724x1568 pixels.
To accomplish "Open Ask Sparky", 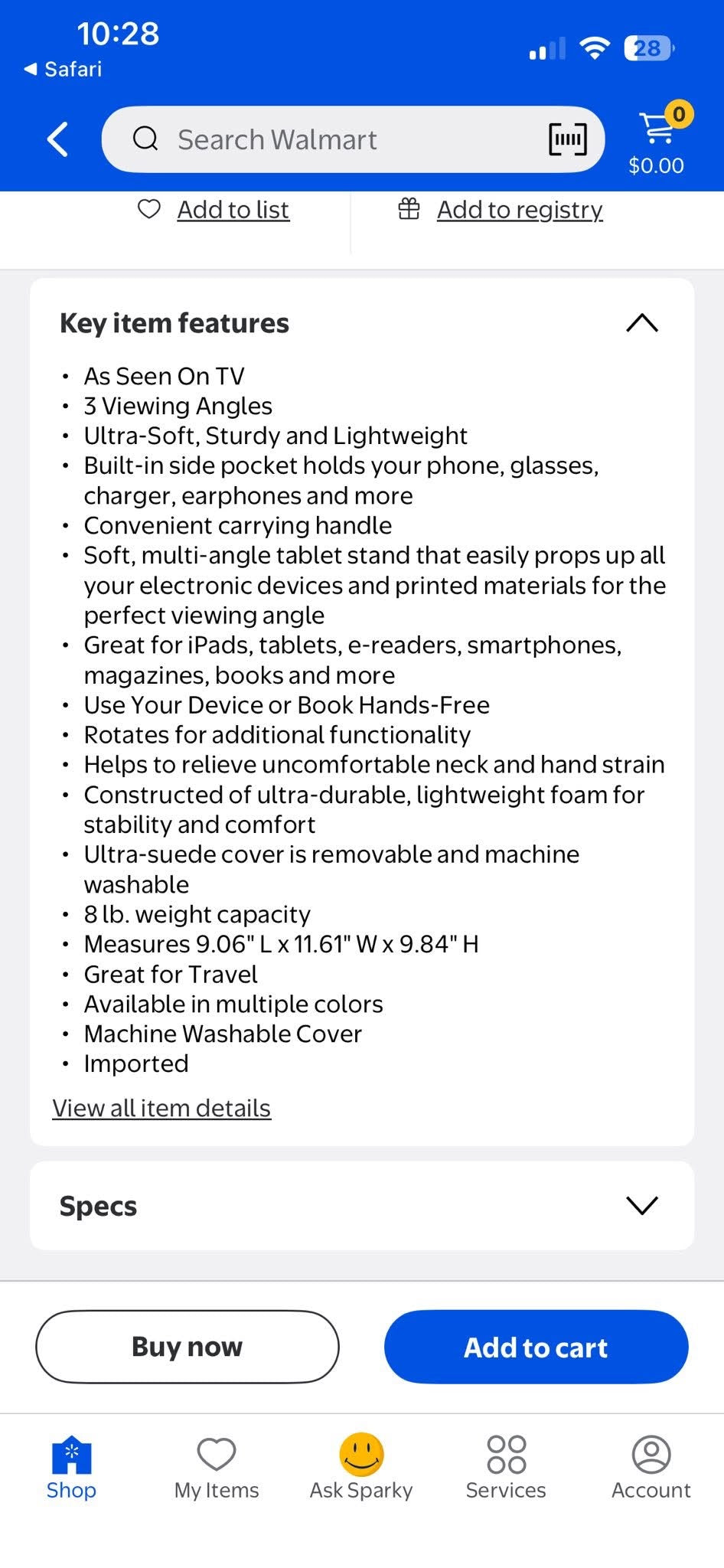I will pyautogui.click(x=361, y=1468).
